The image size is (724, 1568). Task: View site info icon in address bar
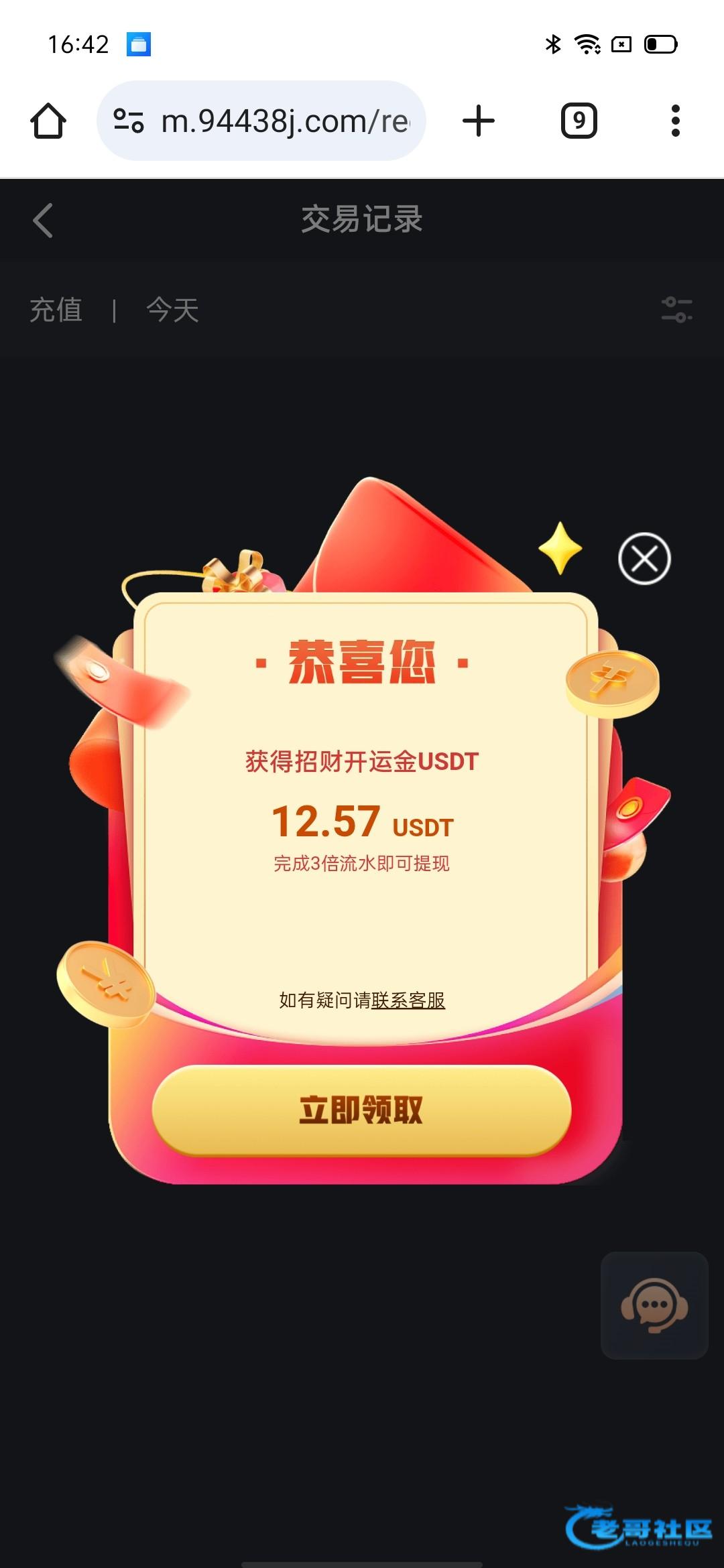128,121
